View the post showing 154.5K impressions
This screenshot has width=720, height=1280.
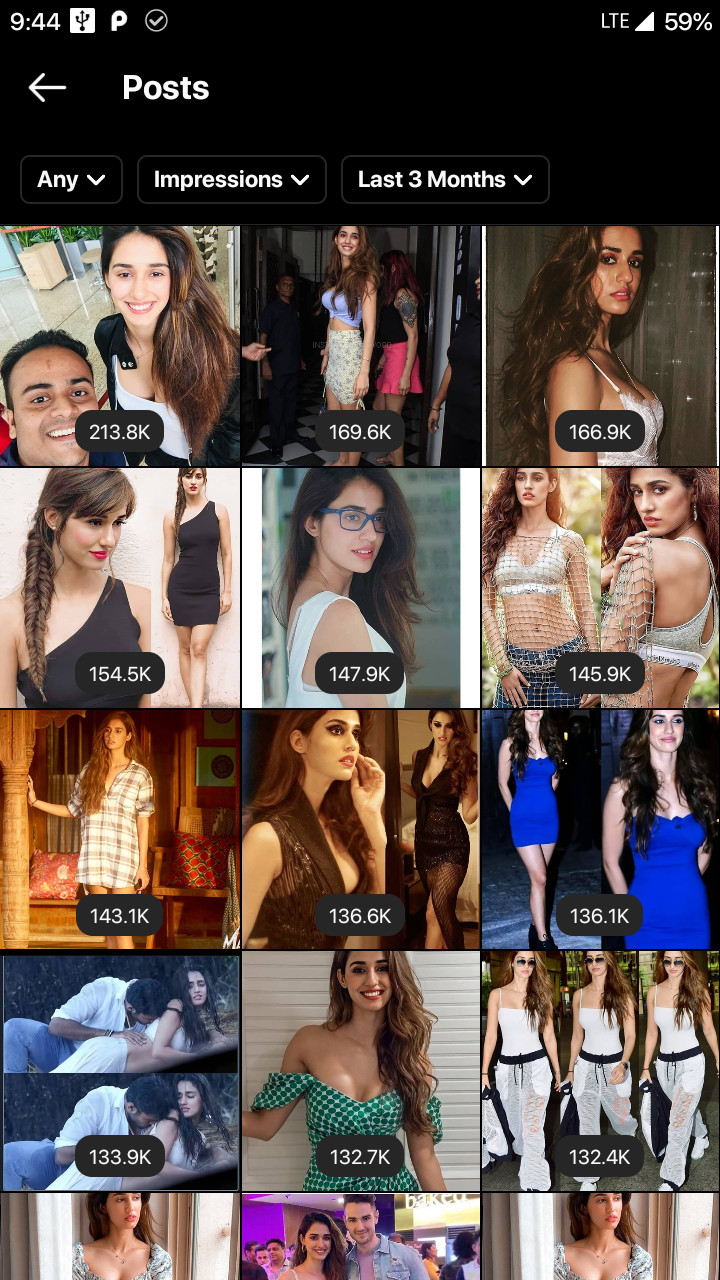coord(119,588)
